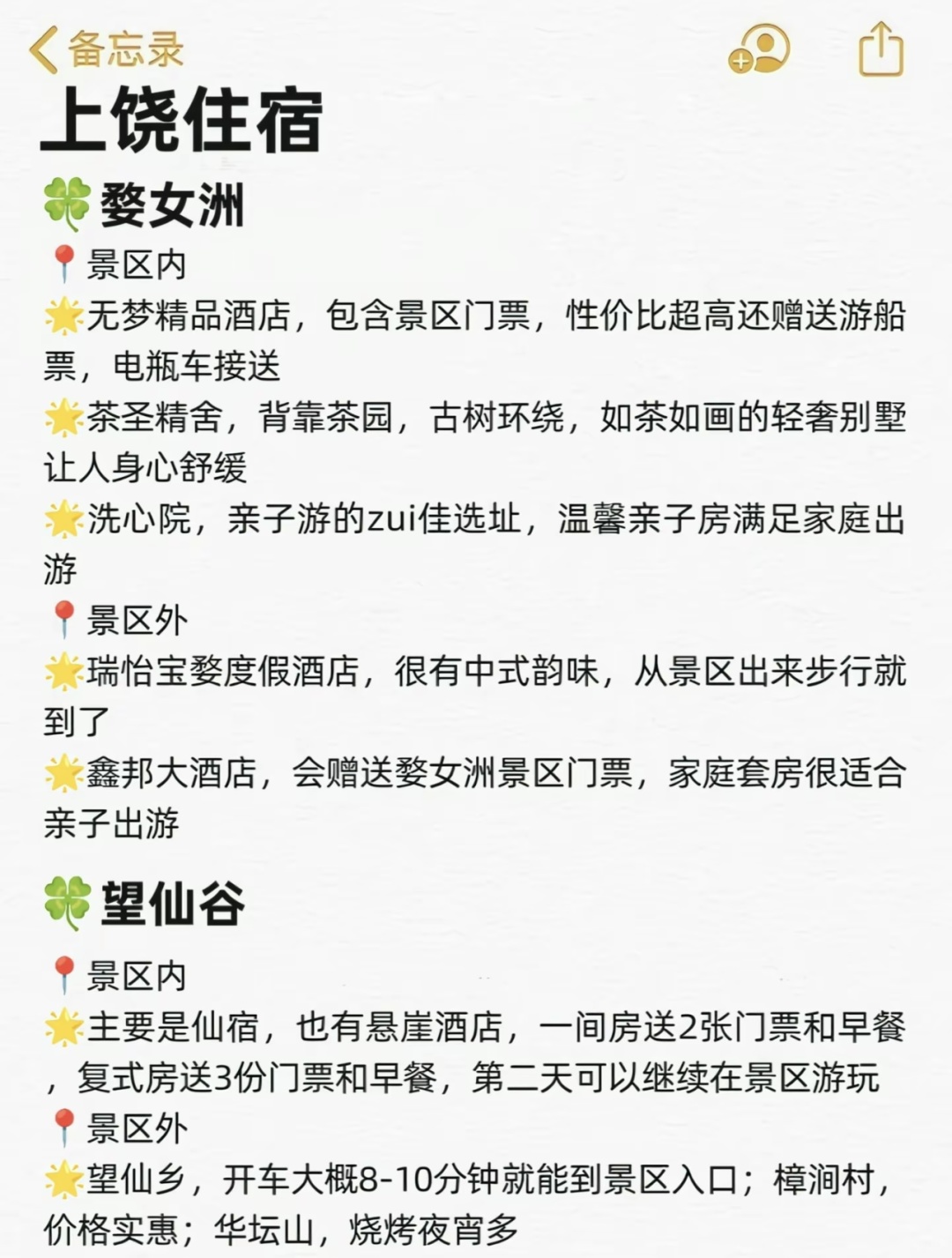Open the add collaborator icon
Screen dimensions: 952x1258
[759, 49]
